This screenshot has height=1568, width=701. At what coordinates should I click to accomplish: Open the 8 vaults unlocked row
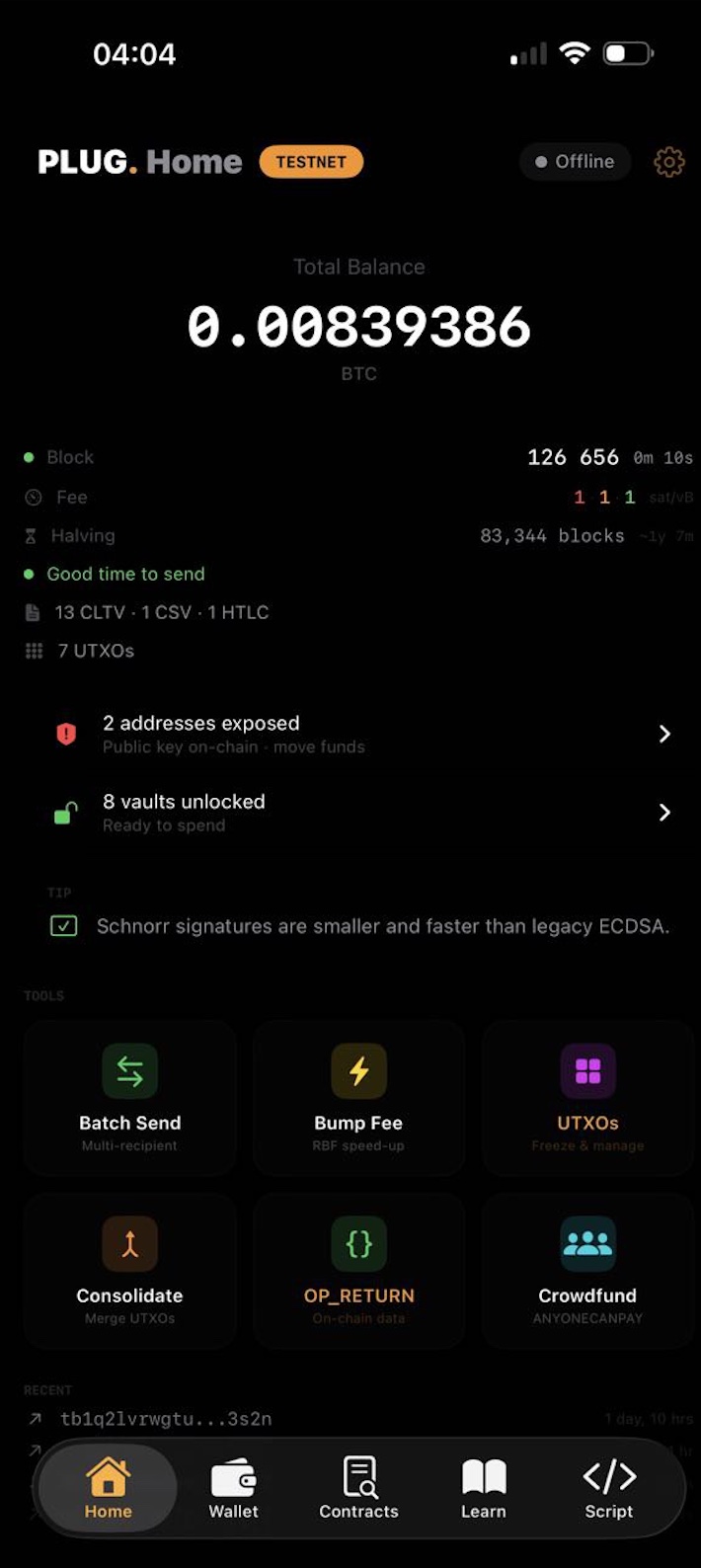[x=361, y=812]
